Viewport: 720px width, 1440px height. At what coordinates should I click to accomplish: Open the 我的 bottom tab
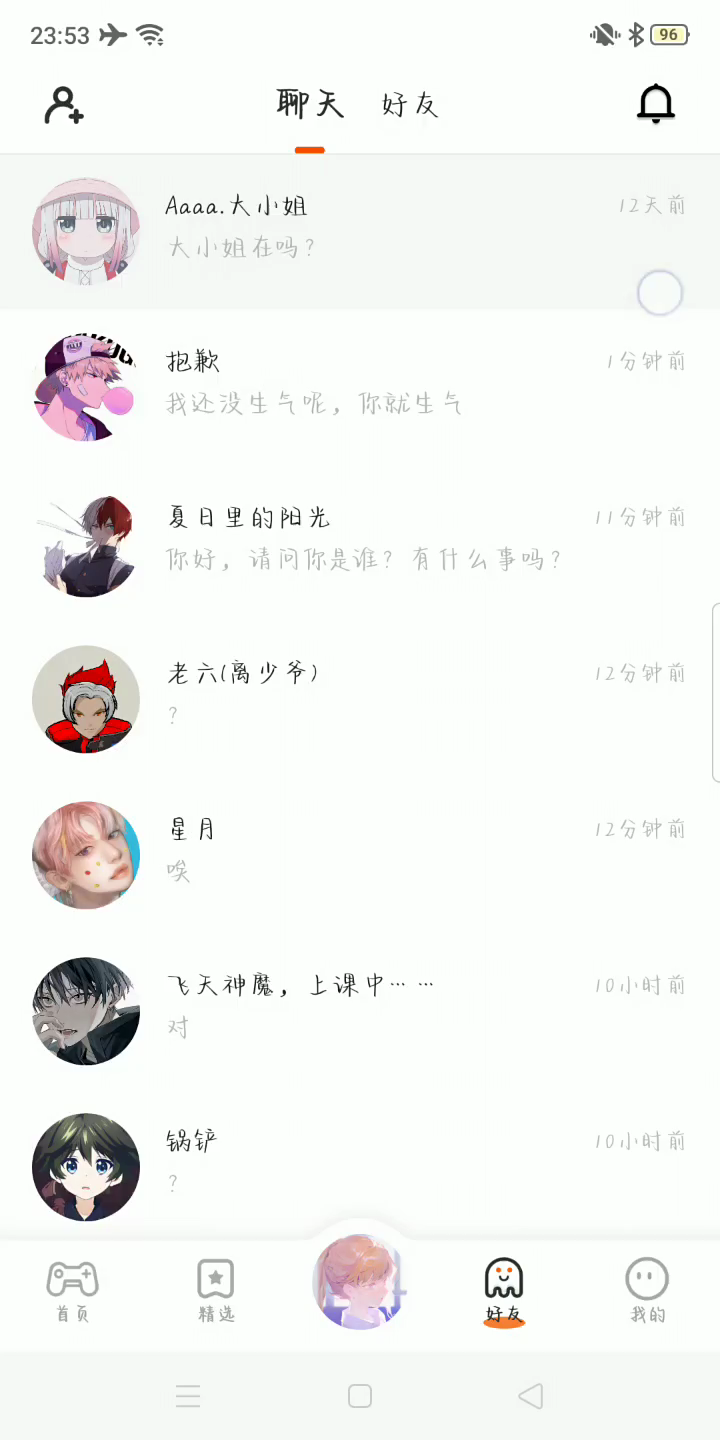647,1290
